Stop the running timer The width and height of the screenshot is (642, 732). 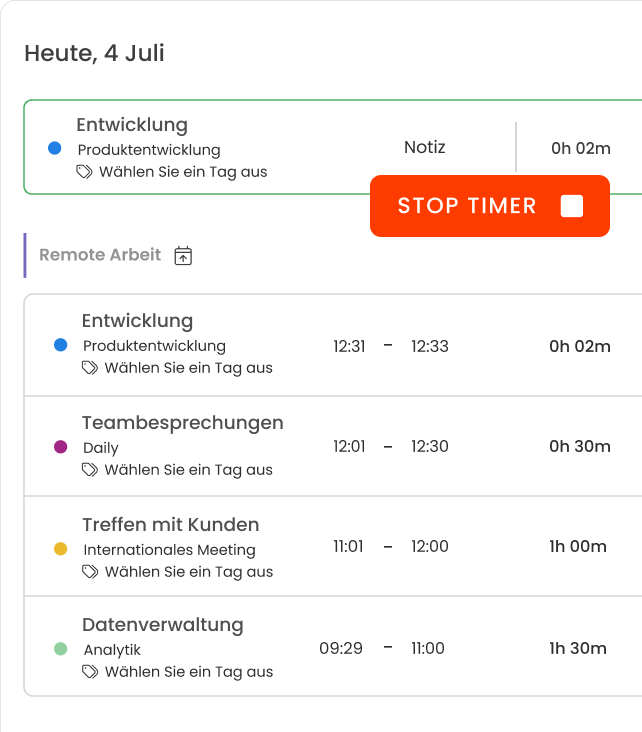(489, 206)
